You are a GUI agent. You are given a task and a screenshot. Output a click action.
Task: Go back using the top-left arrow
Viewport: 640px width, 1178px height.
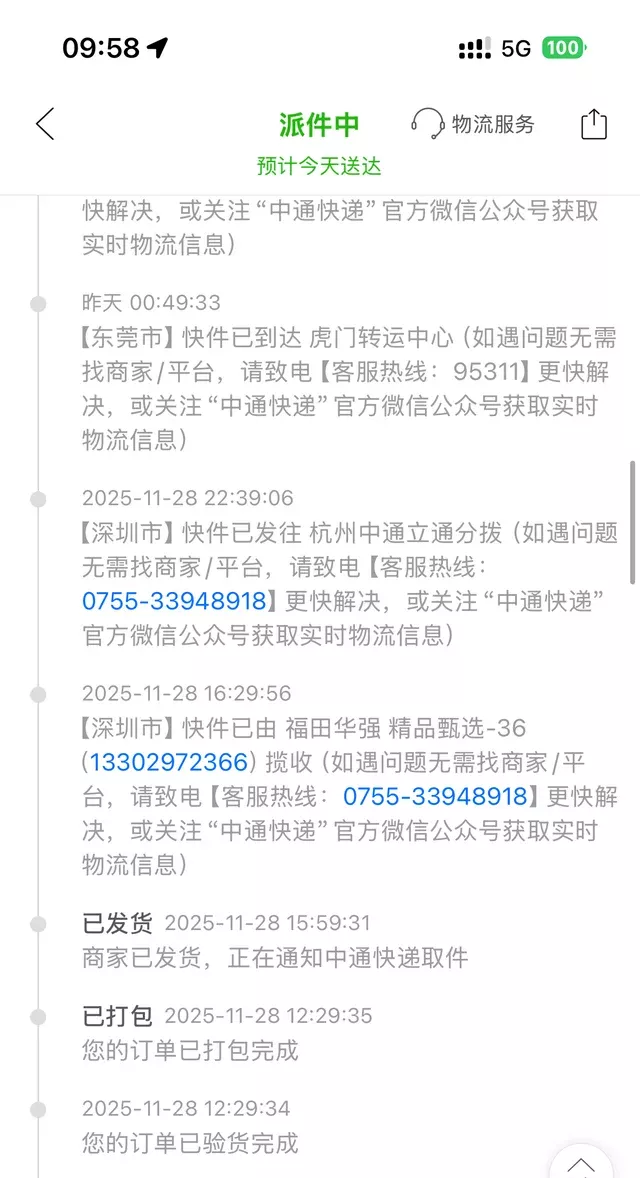click(45, 124)
